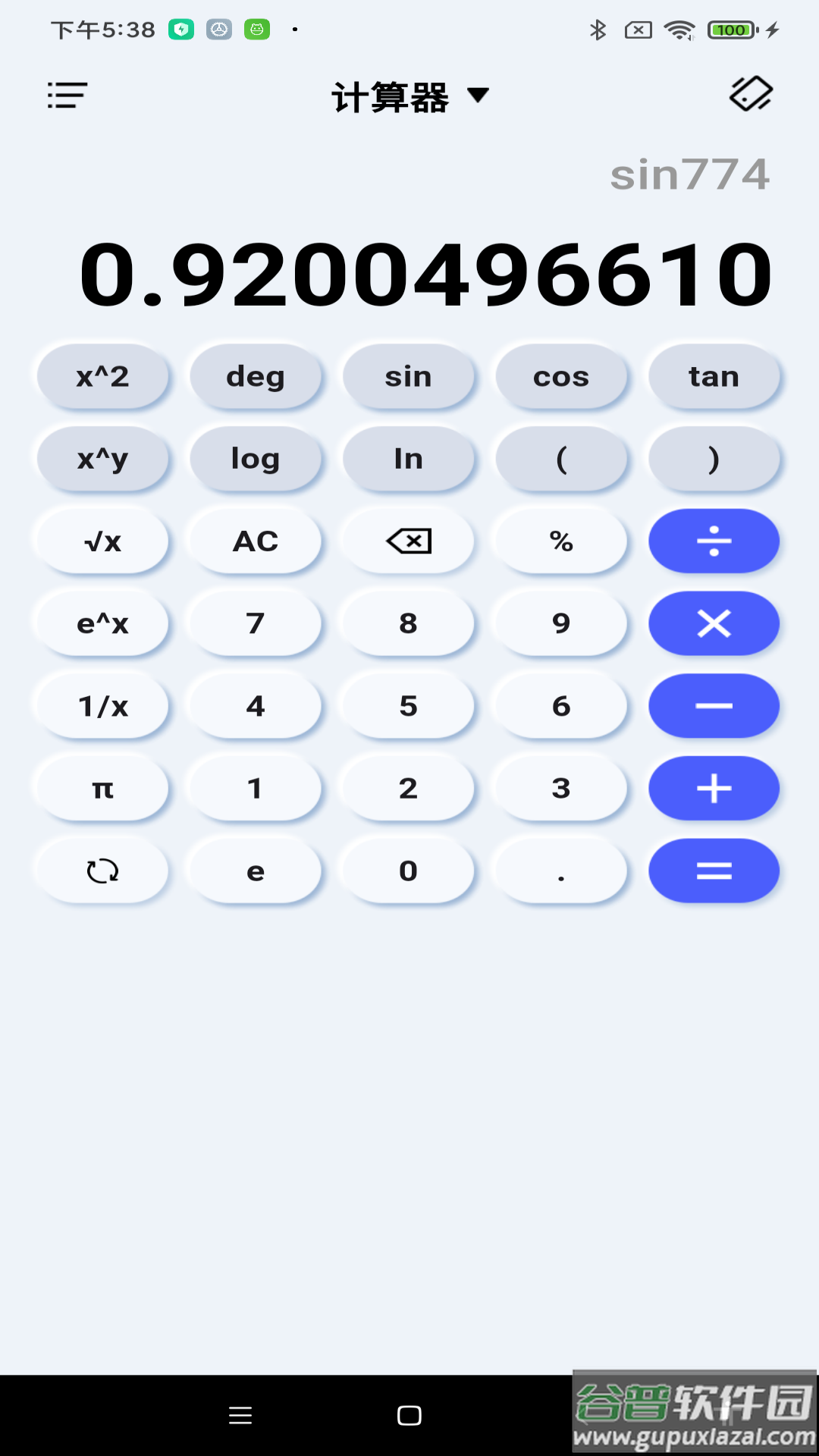Toggle the deg angle mode key
Screen dimensions: 819x1456
tap(256, 376)
